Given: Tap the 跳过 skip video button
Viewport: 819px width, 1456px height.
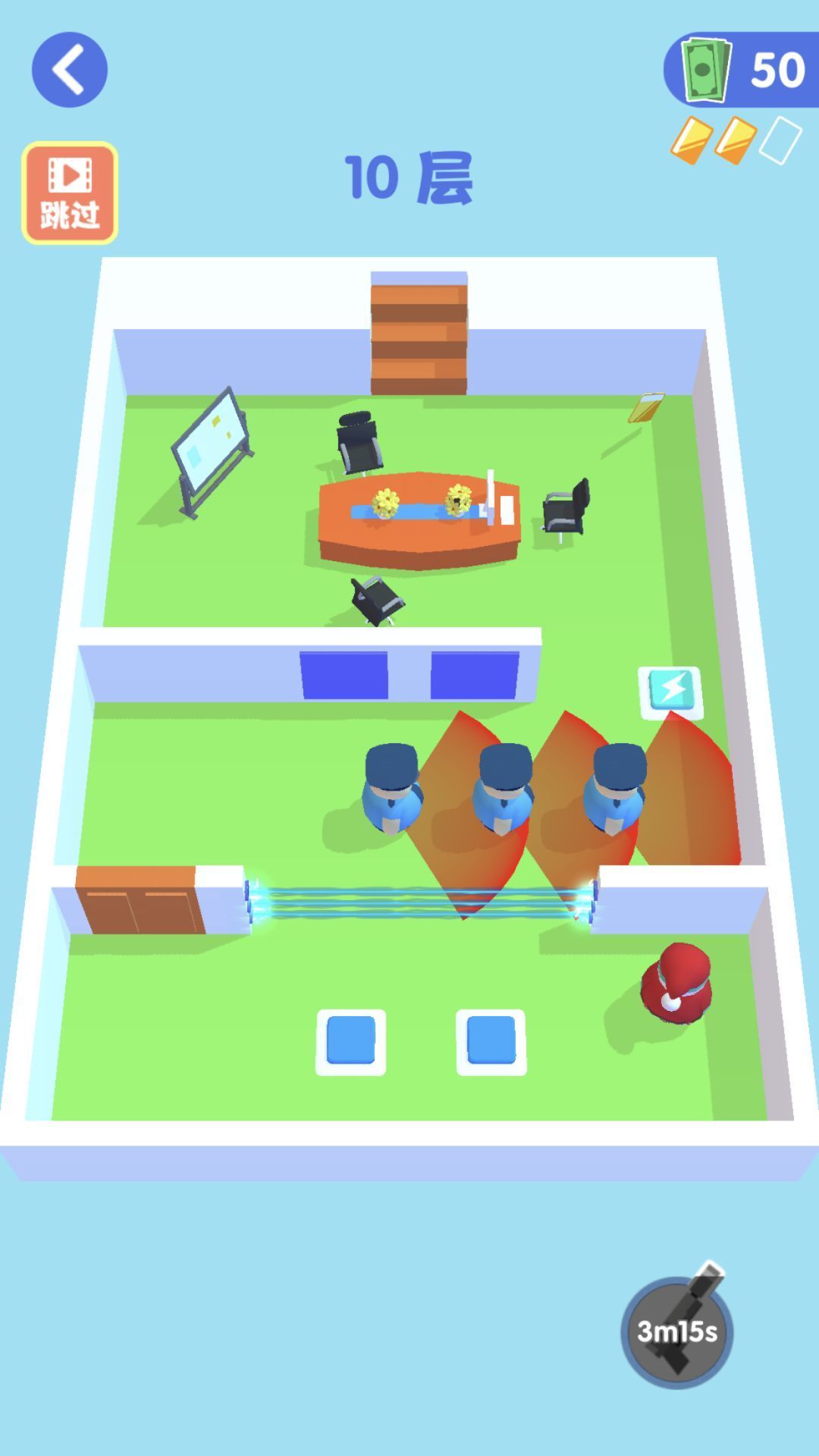Looking at the screenshot, I should pyautogui.click(x=70, y=193).
